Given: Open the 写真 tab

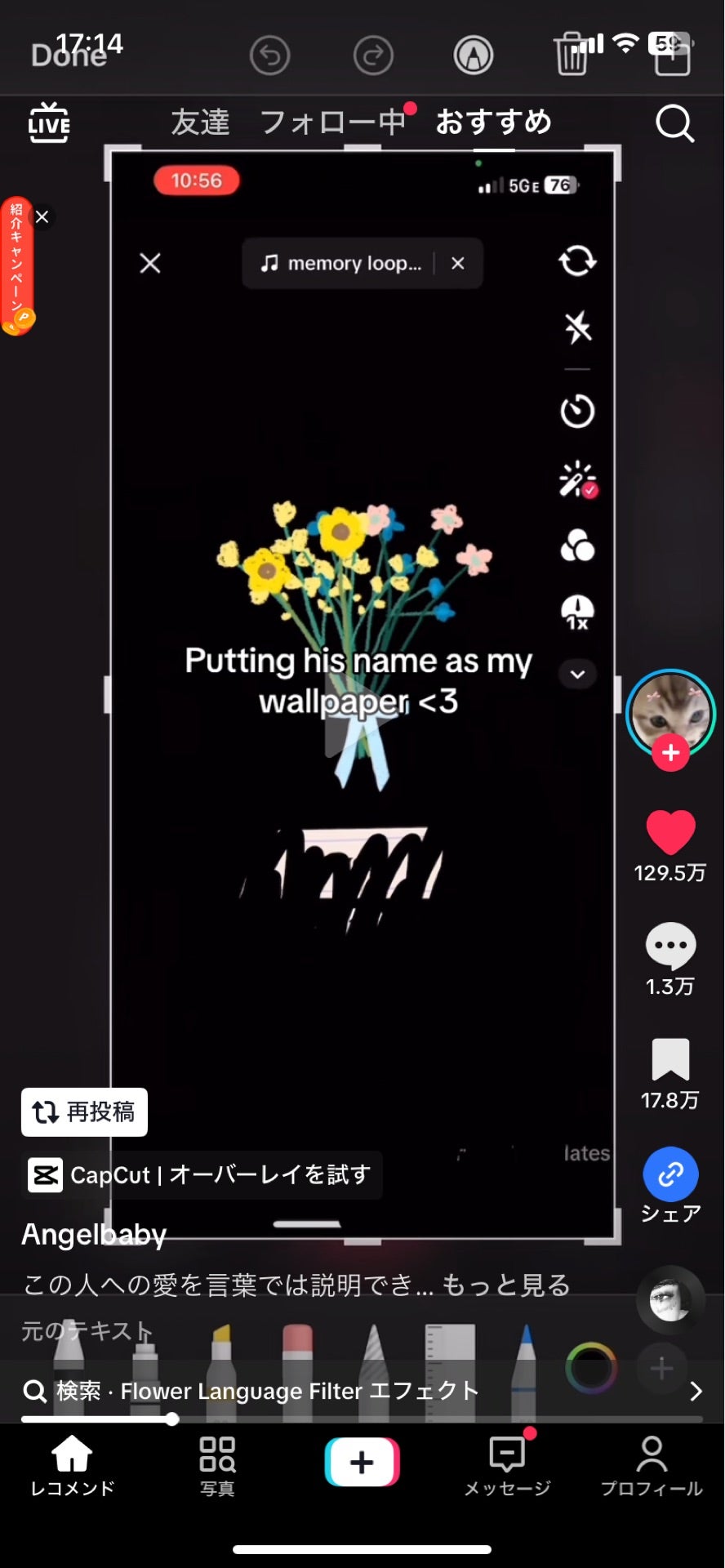Looking at the screenshot, I should [217, 1466].
